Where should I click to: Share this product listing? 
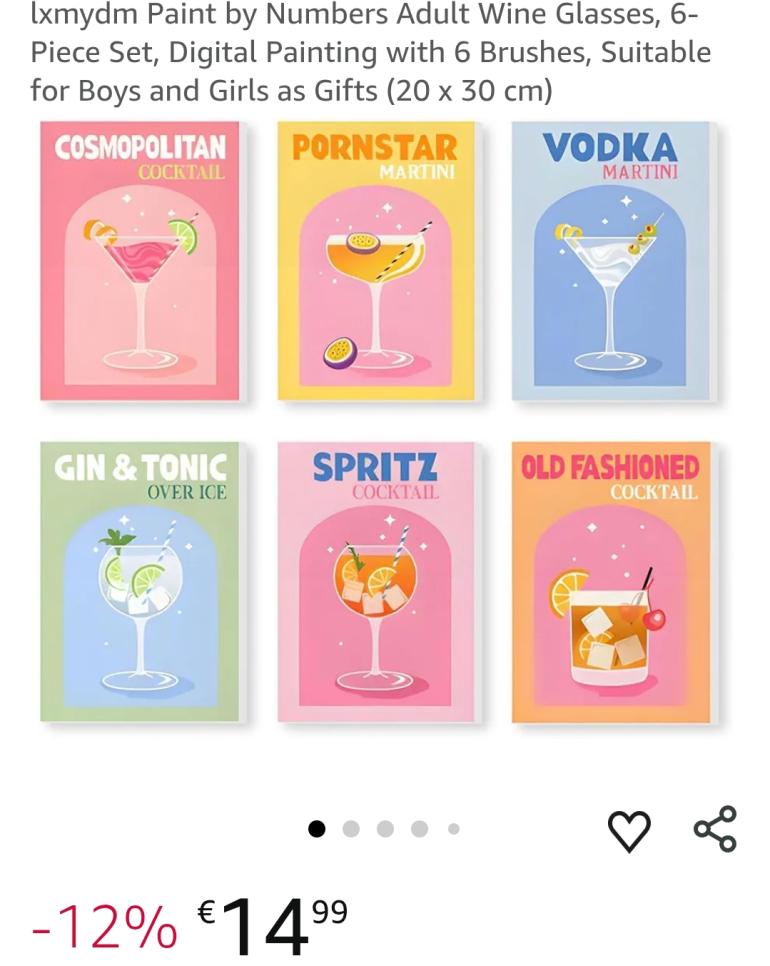pos(715,829)
